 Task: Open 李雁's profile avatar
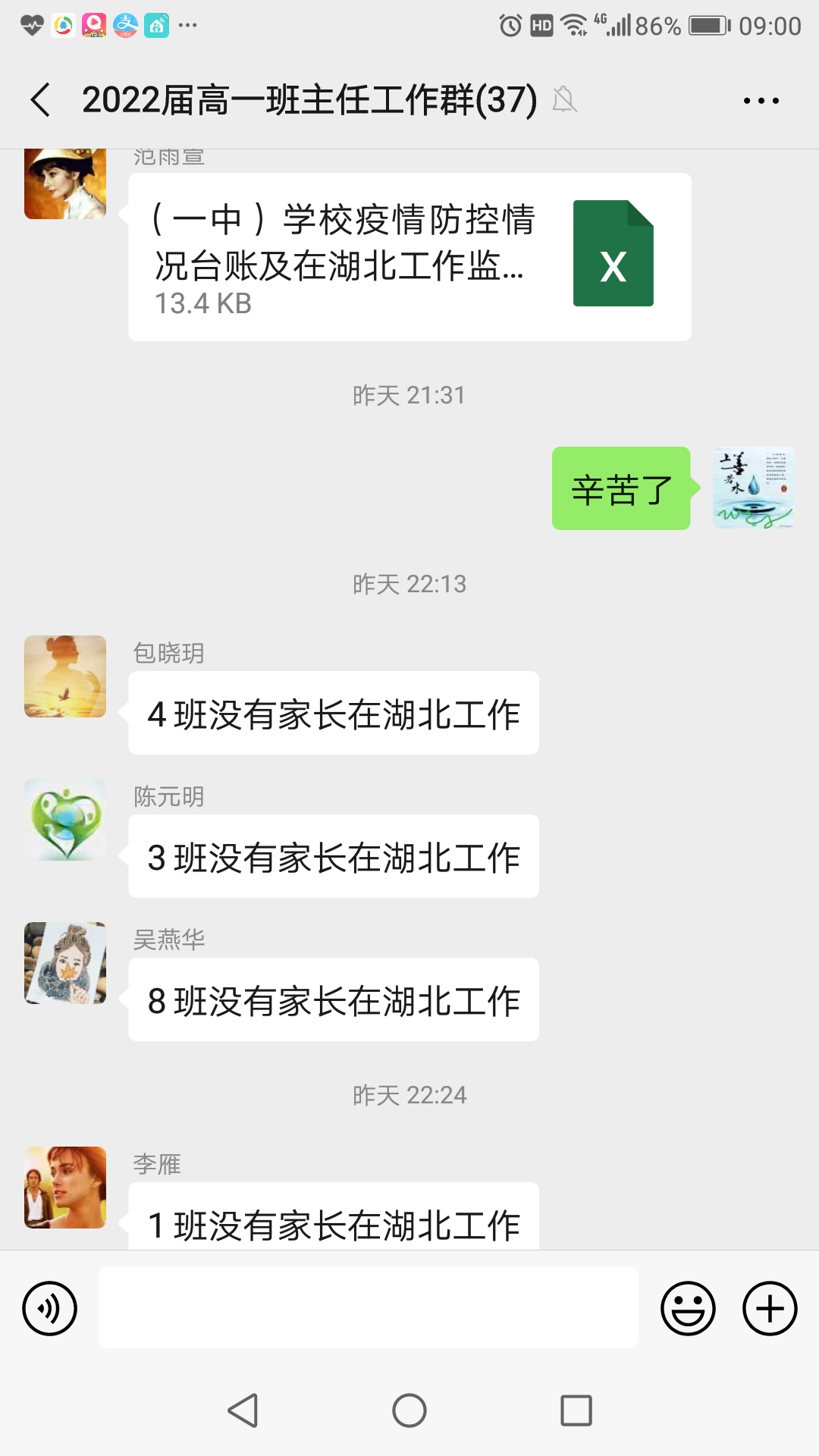coord(65,1188)
